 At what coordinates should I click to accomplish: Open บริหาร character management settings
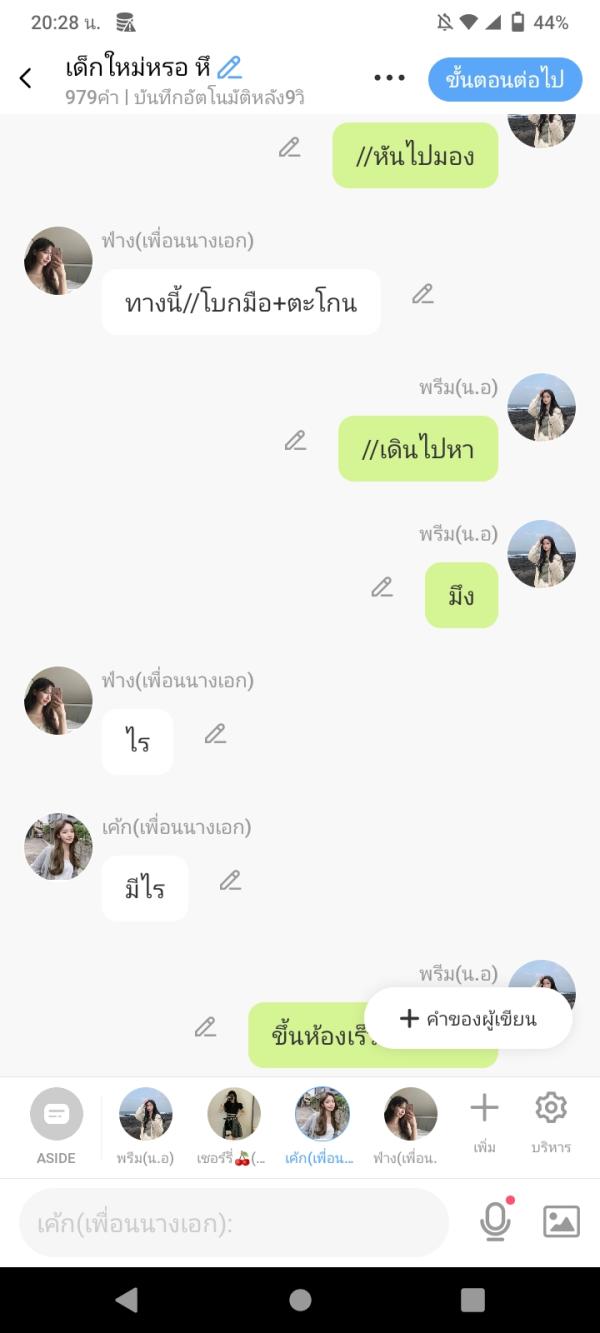[551, 1122]
